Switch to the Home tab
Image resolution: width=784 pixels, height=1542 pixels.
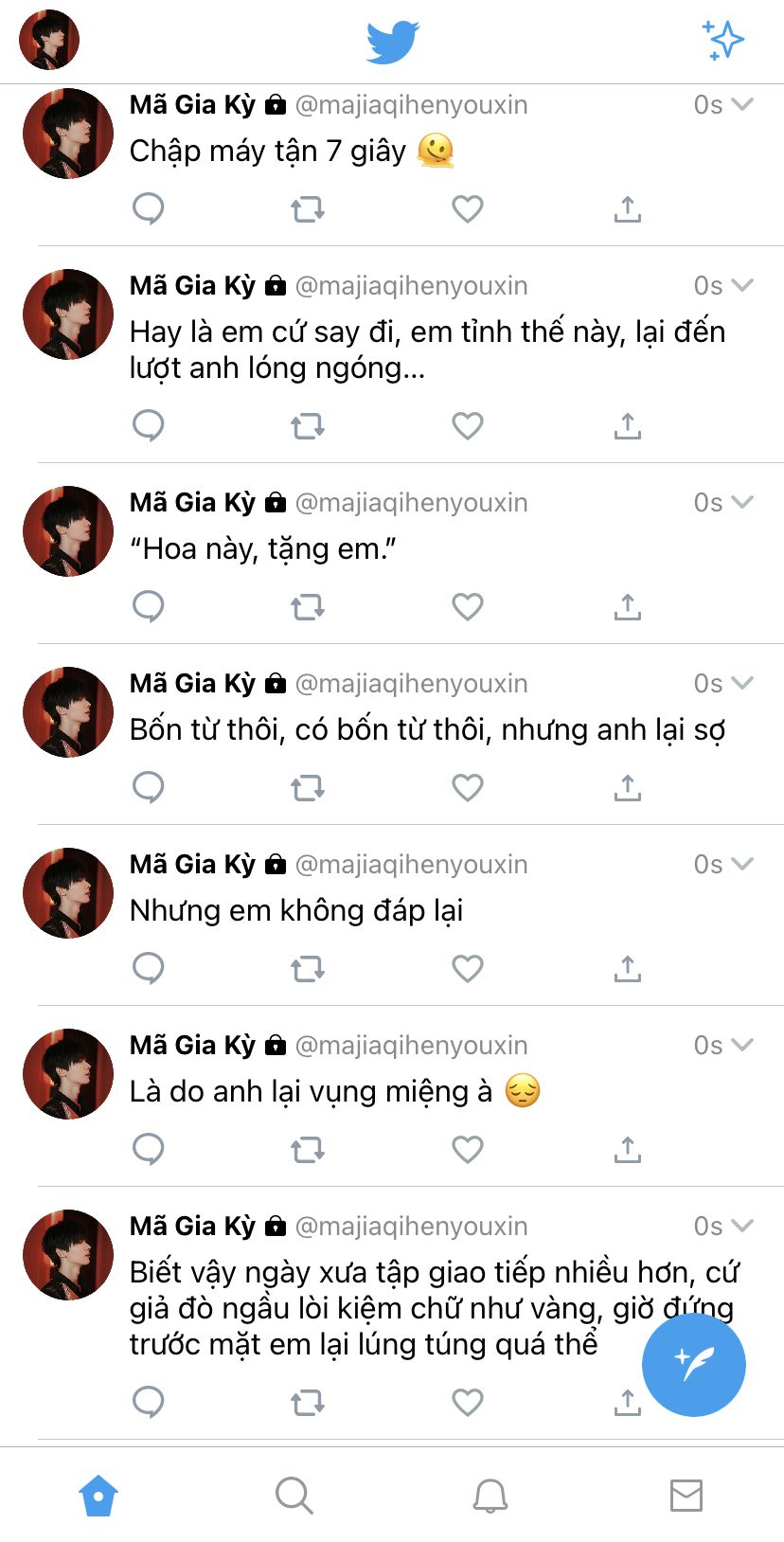click(98, 1496)
